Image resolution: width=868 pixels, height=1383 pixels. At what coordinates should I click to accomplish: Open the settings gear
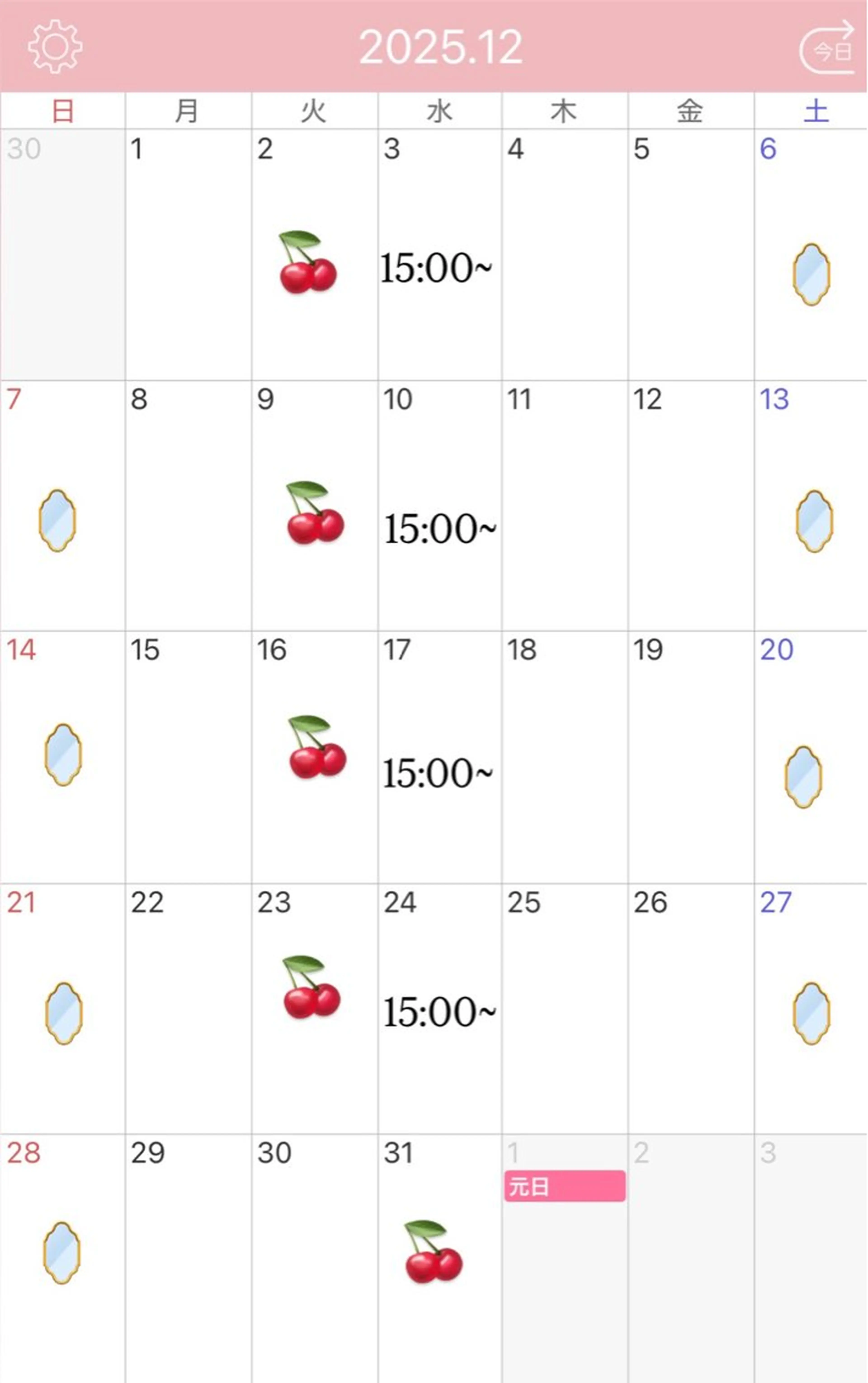coord(55,47)
